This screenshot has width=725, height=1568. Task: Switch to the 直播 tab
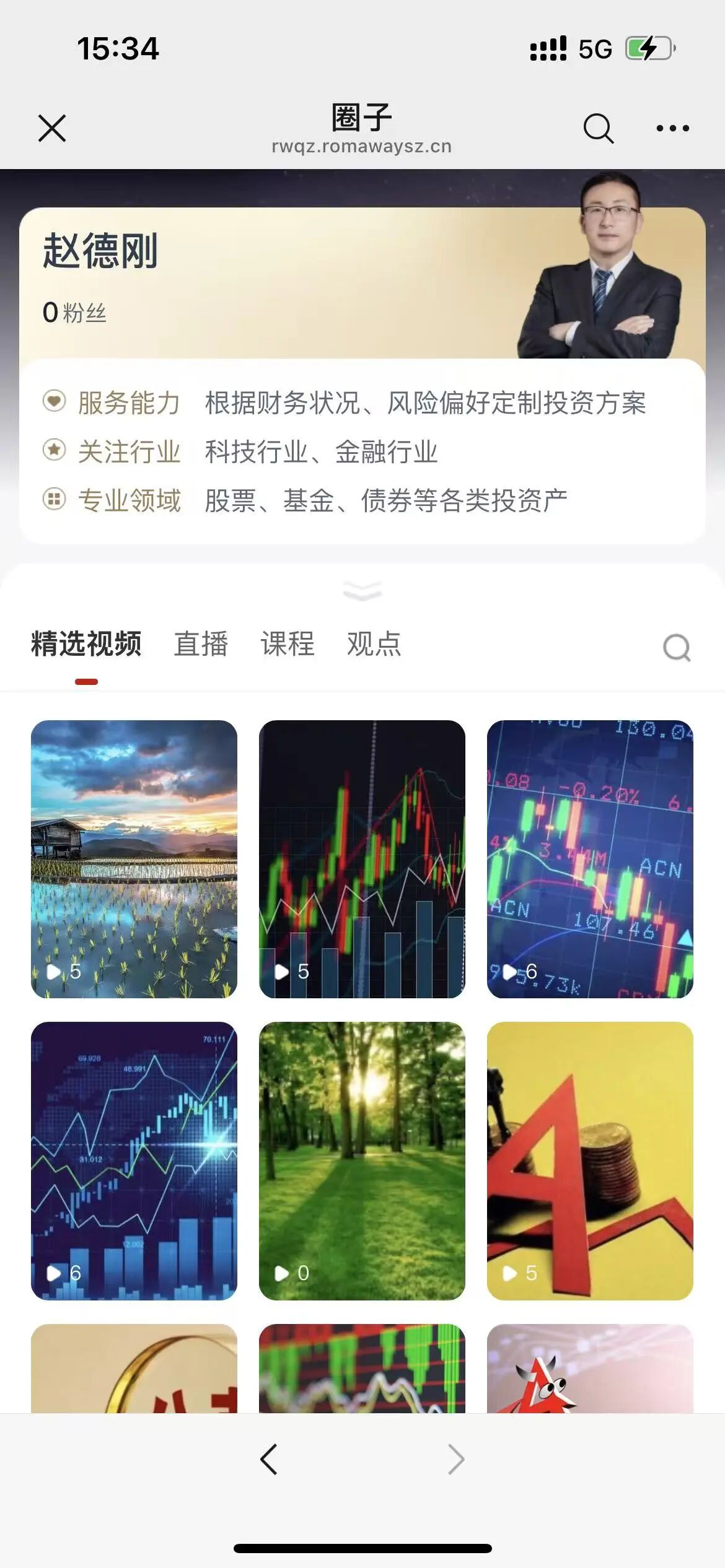click(201, 644)
